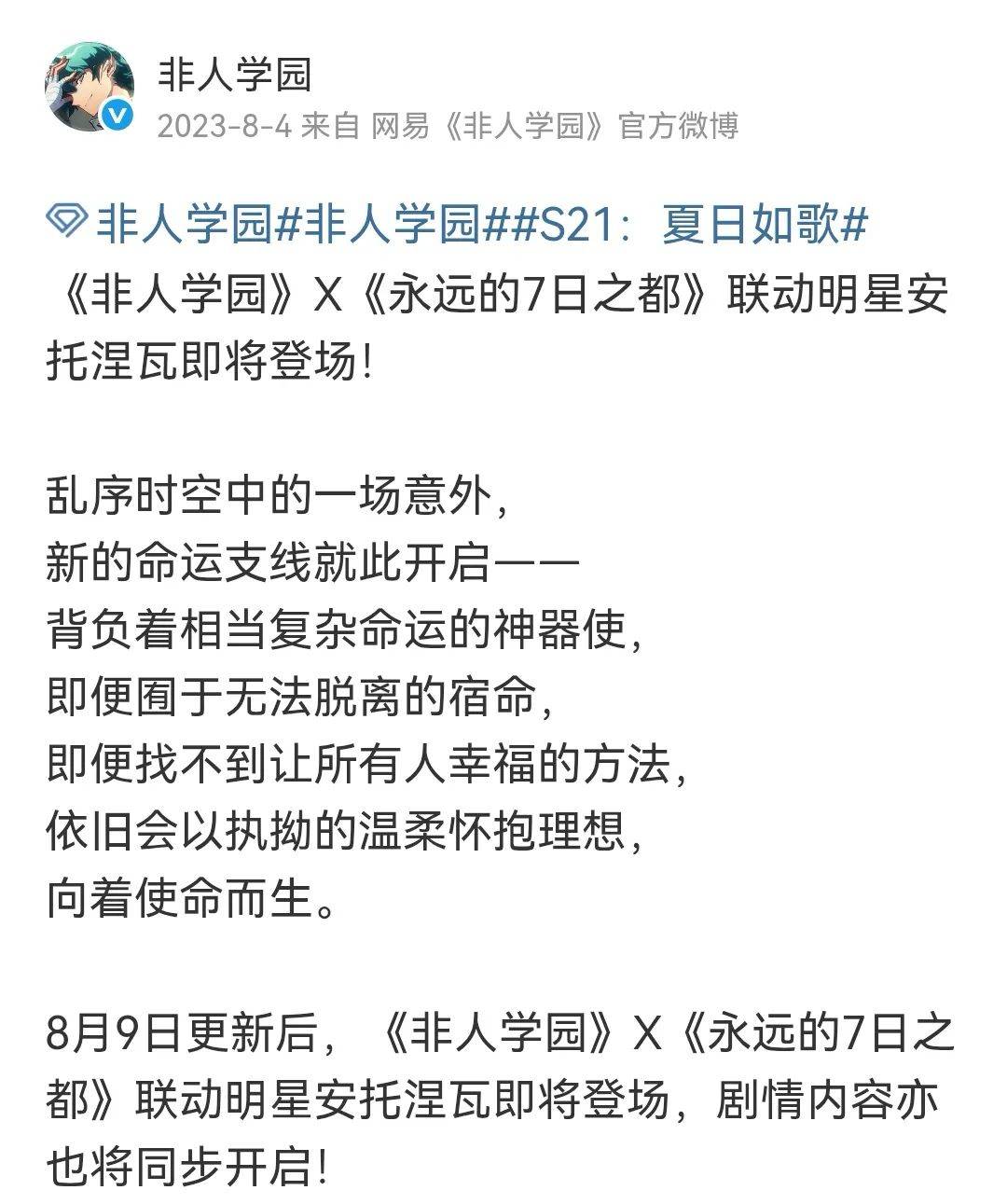Open the 非人学园 profile avatar
The height and width of the screenshot is (1204, 1007).
tap(89, 87)
